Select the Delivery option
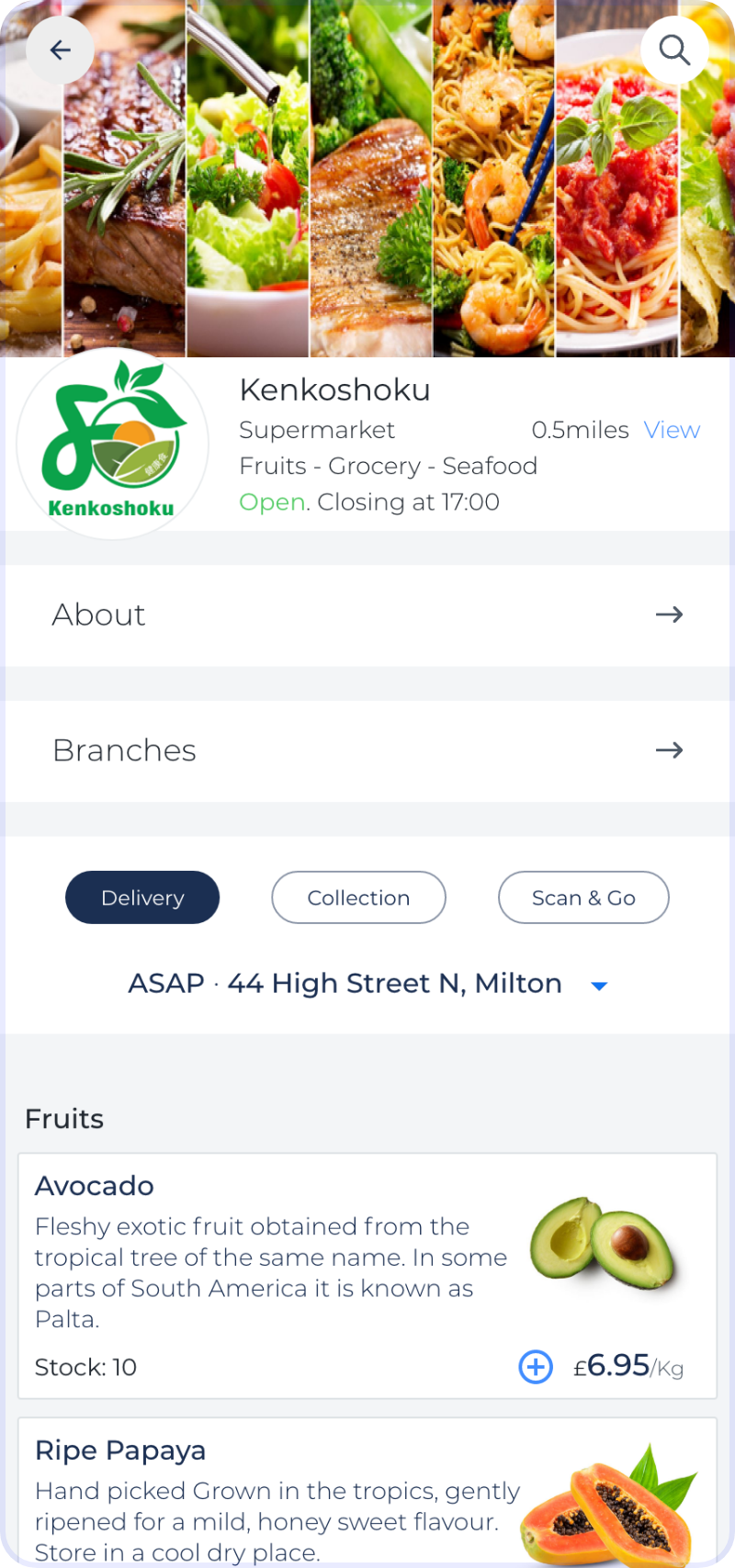Image resolution: width=735 pixels, height=1568 pixels. click(142, 897)
